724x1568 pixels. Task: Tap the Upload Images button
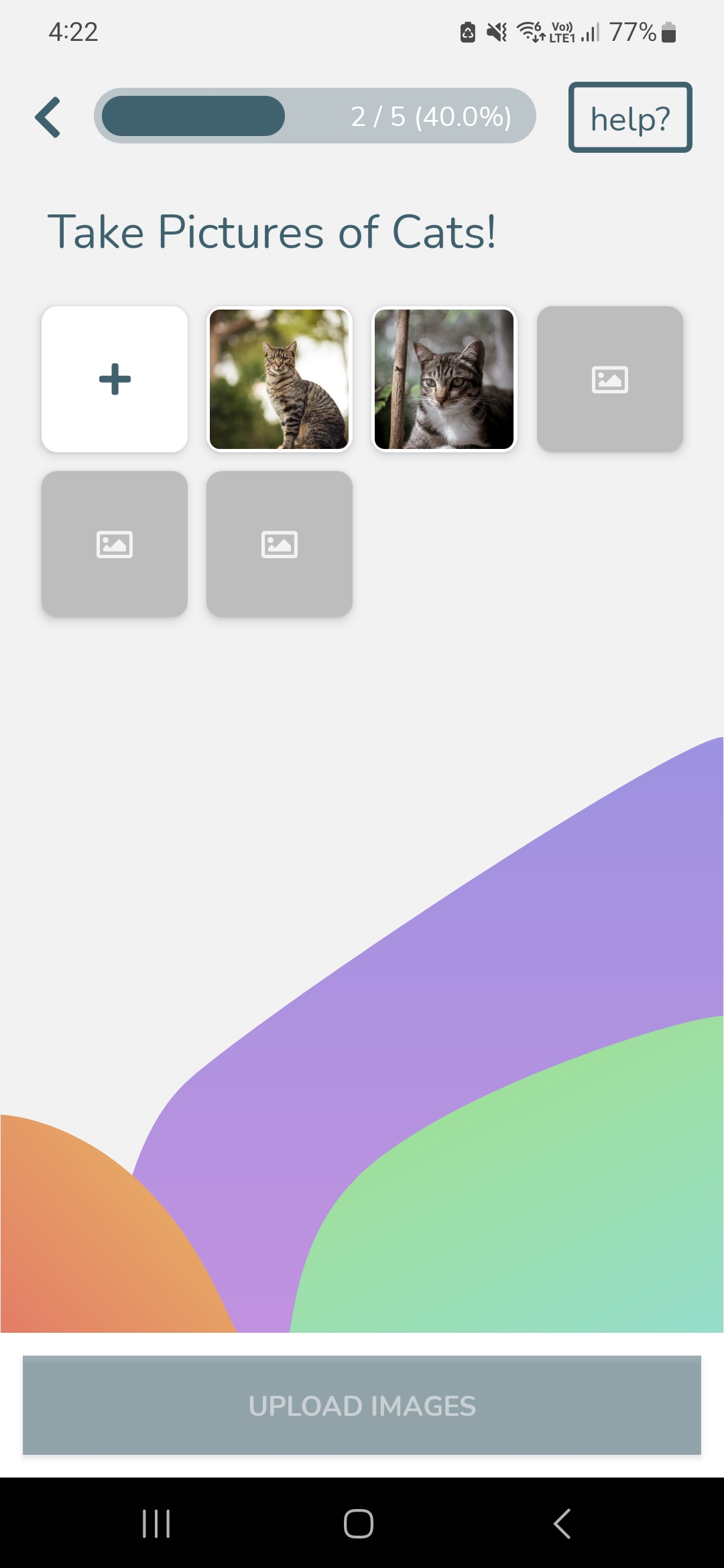[x=362, y=1405]
